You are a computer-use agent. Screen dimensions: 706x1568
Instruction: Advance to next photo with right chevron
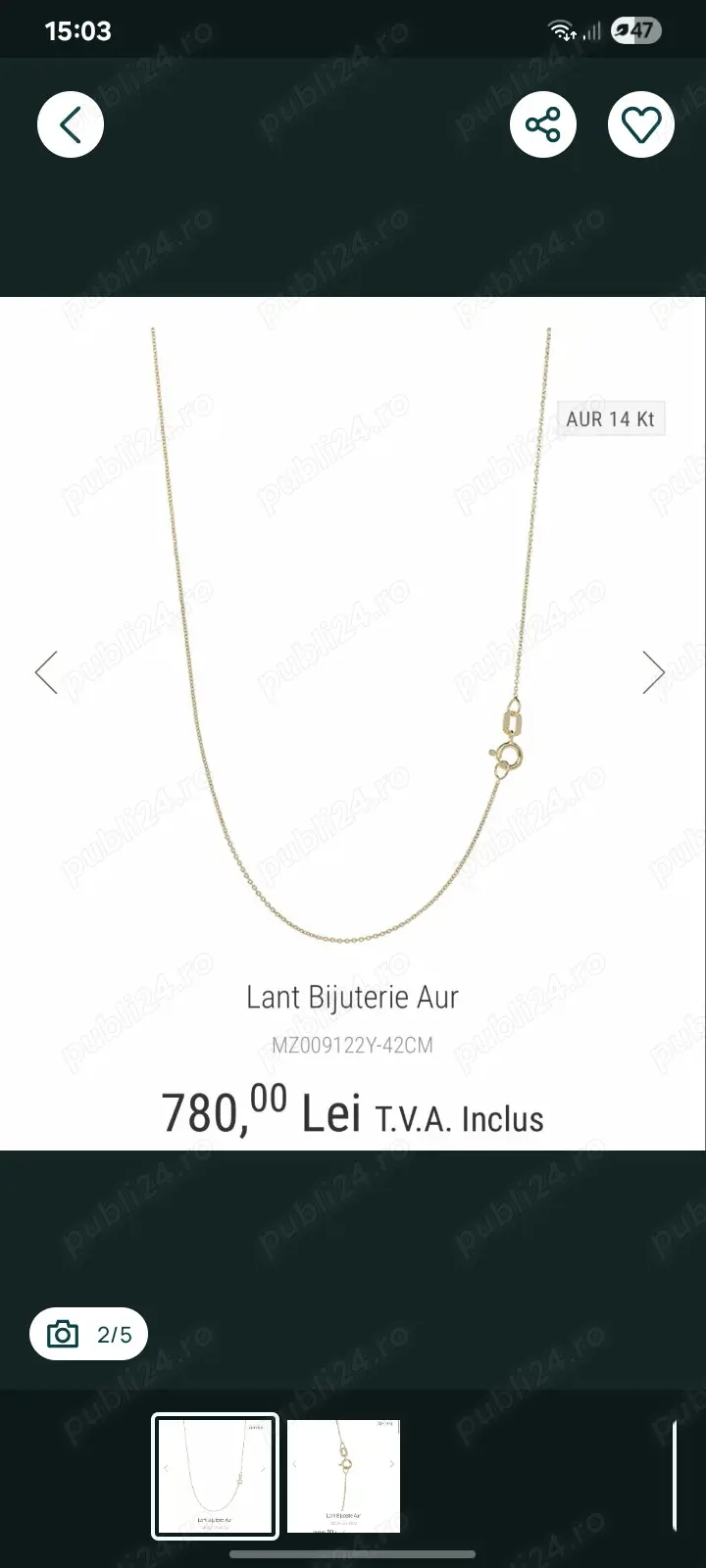655,671
